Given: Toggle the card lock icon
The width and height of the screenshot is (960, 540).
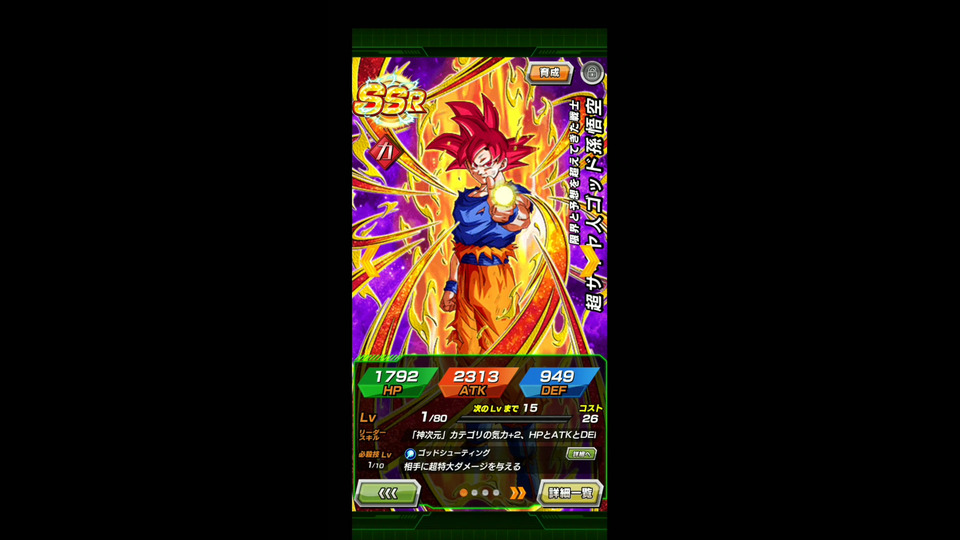Looking at the screenshot, I should 591,72.
